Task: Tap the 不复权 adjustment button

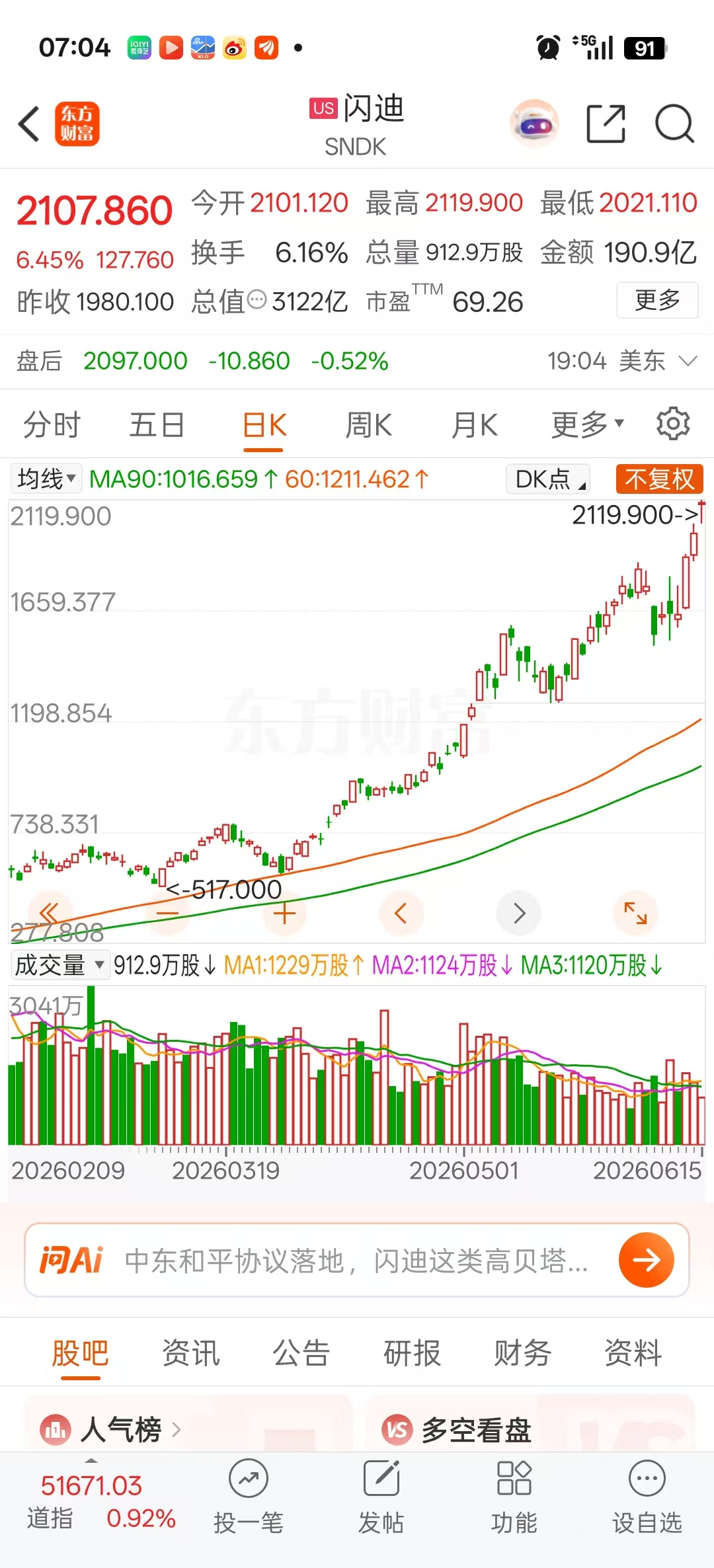Action: (x=659, y=479)
